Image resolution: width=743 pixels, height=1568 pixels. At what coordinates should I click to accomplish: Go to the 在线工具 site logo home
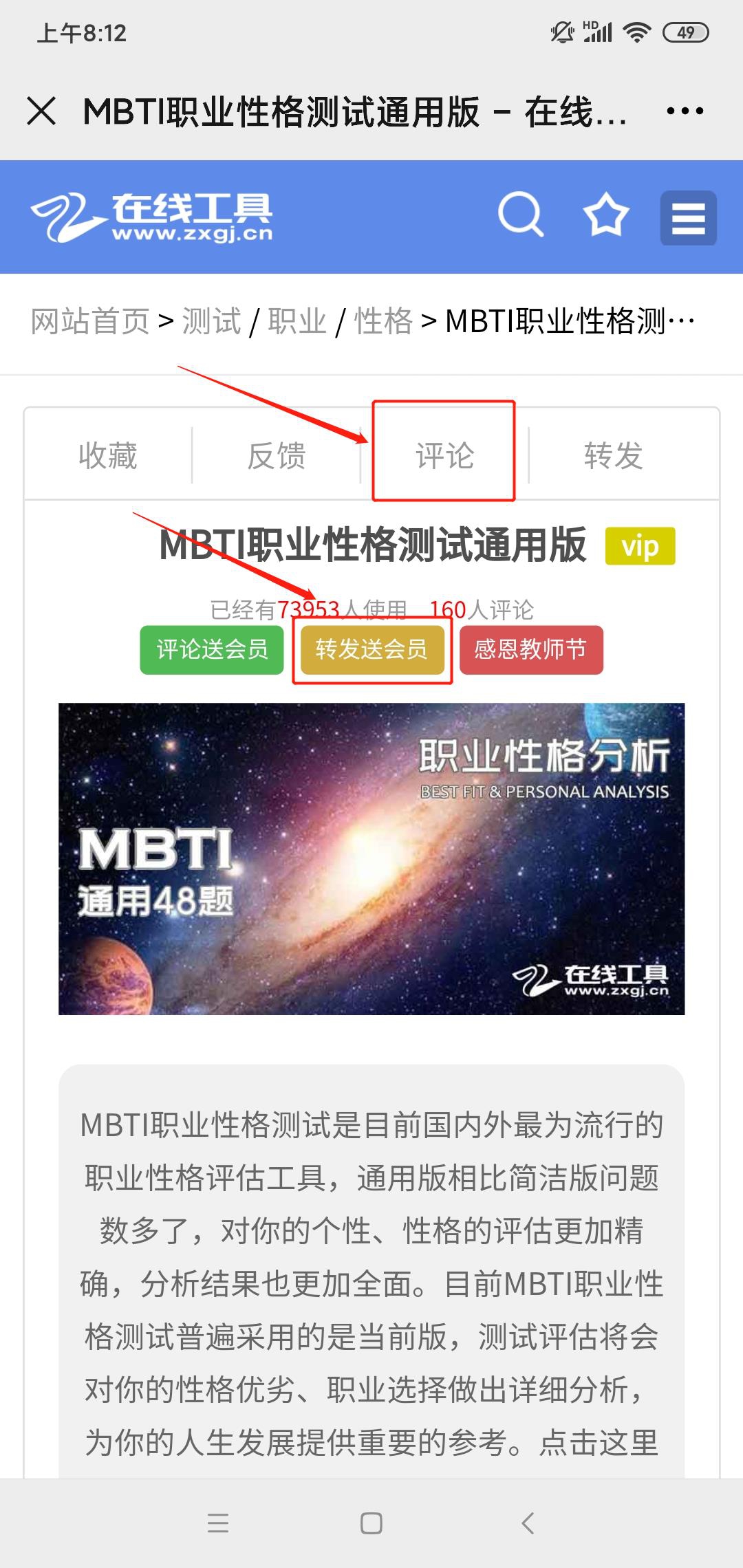click(x=151, y=217)
